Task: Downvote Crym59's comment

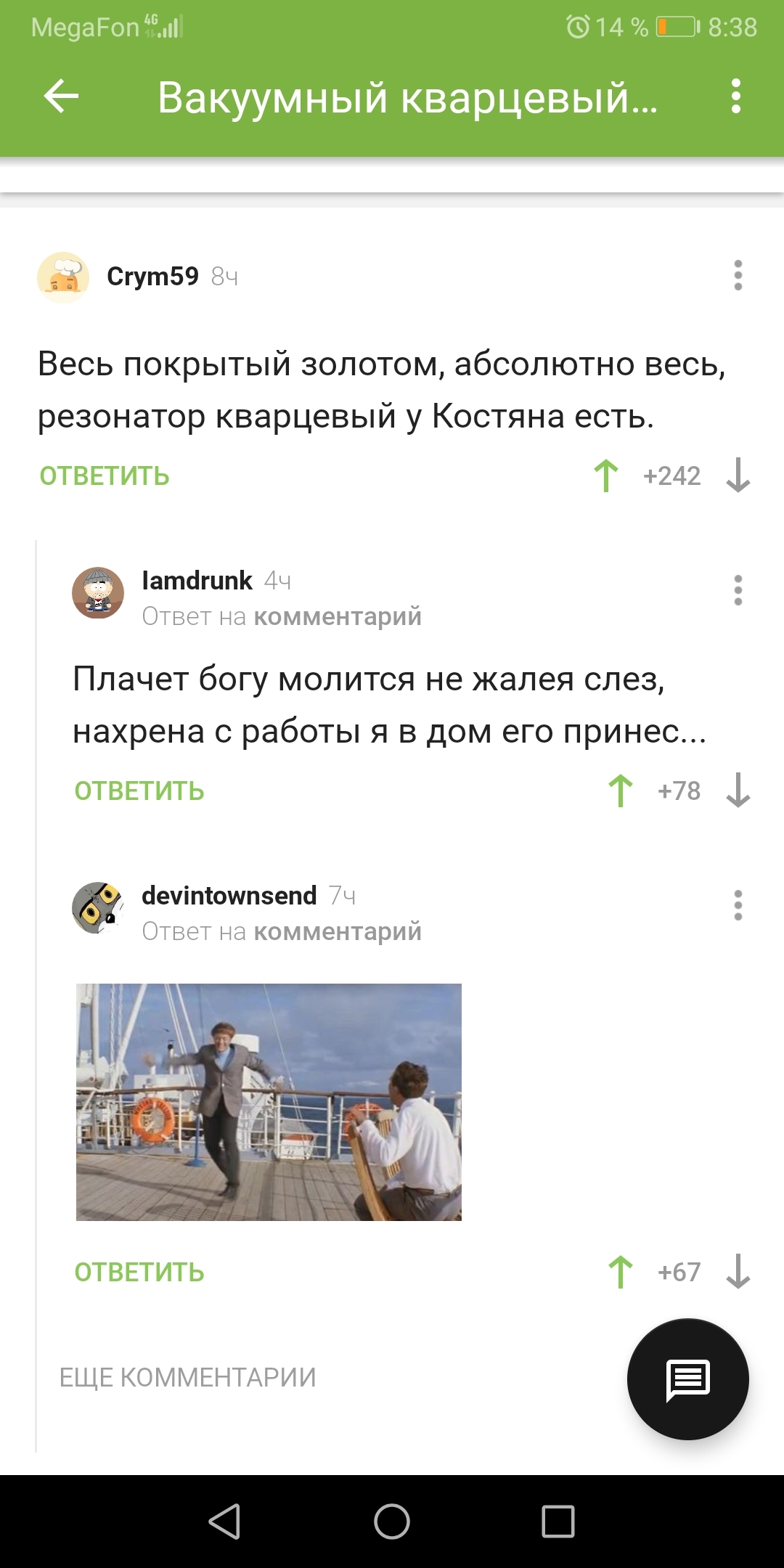Action: point(738,475)
